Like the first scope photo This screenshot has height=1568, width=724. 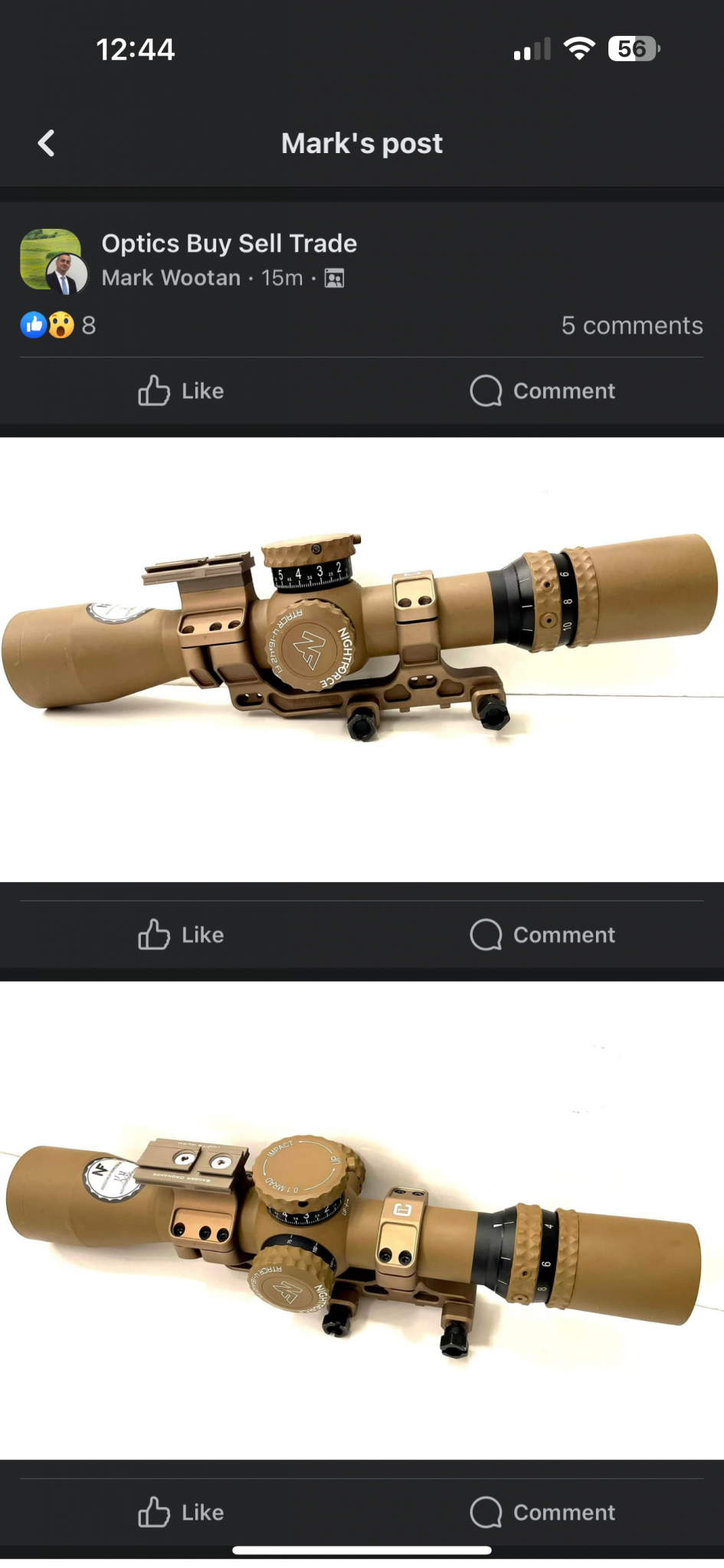tap(182, 935)
